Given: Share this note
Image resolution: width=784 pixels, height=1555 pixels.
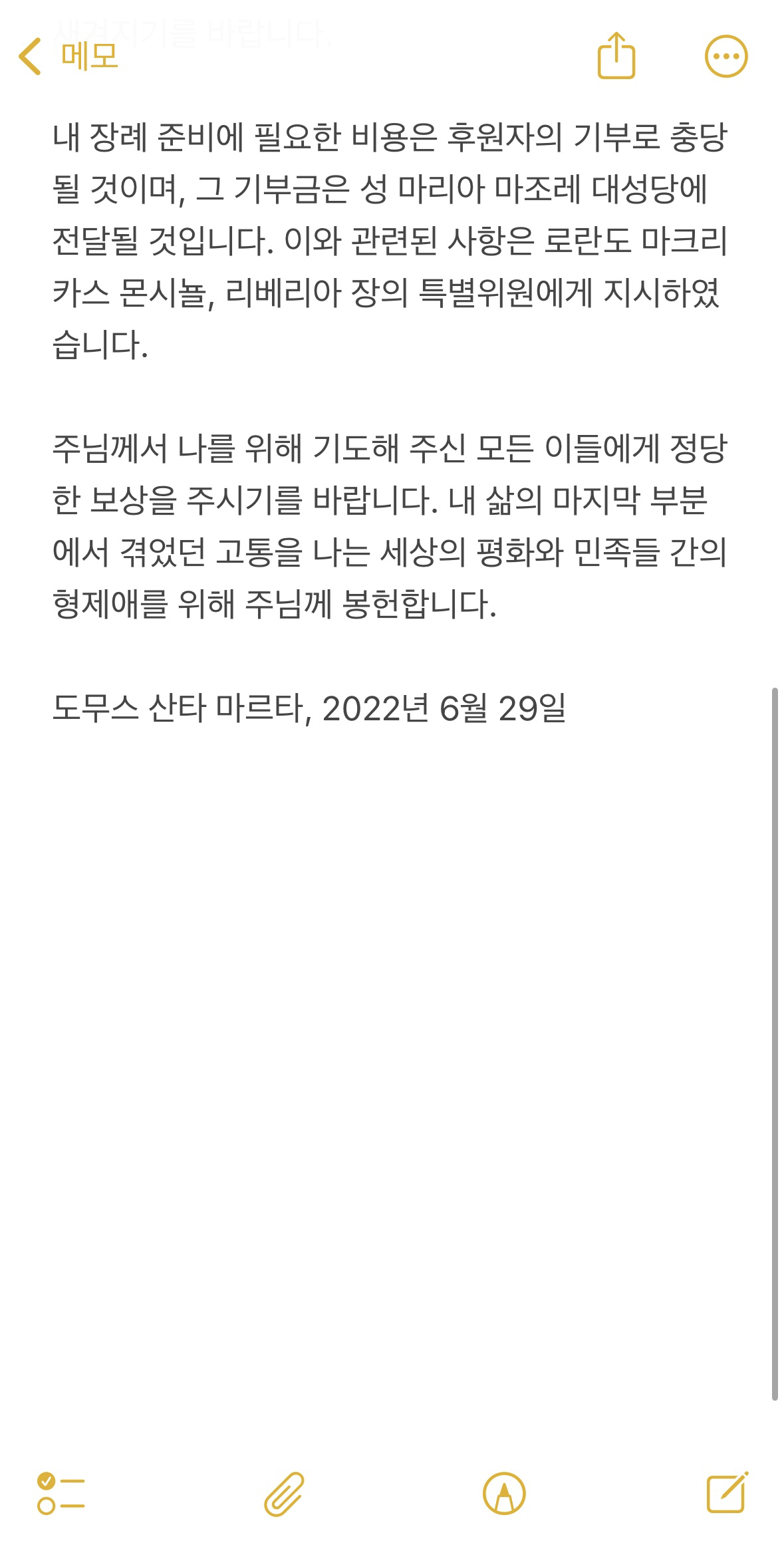Looking at the screenshot, I should (x=616, y=55).
